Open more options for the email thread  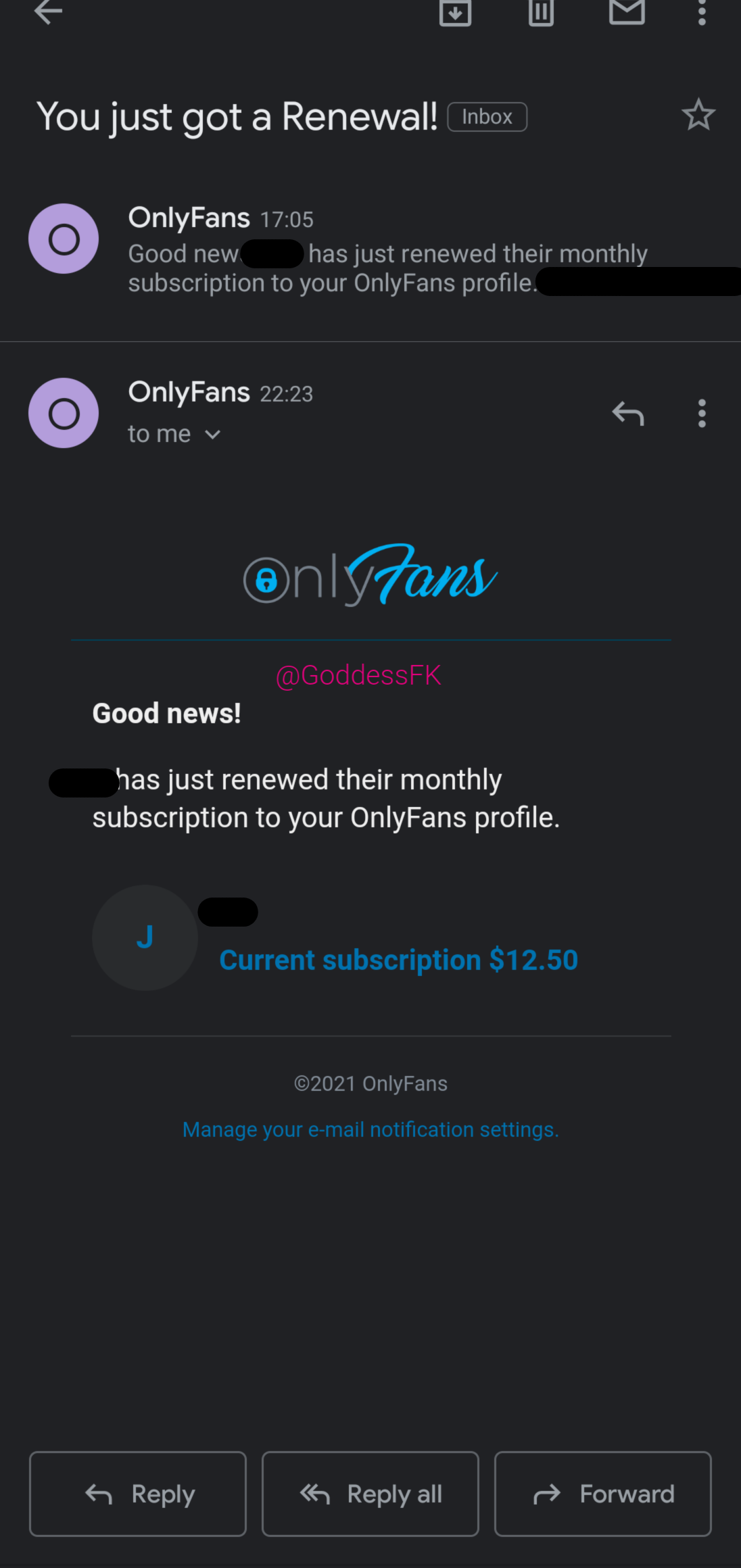tap(702, 14)
